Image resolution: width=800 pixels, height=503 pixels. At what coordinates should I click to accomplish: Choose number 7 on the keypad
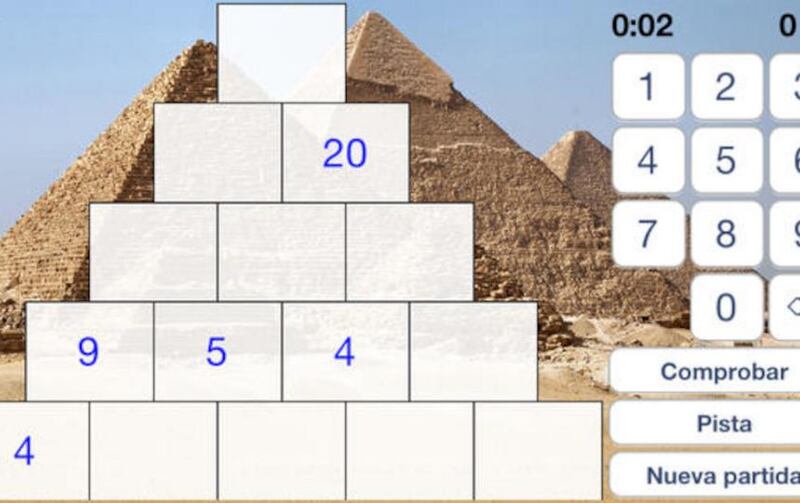click(x=647, y=234)
